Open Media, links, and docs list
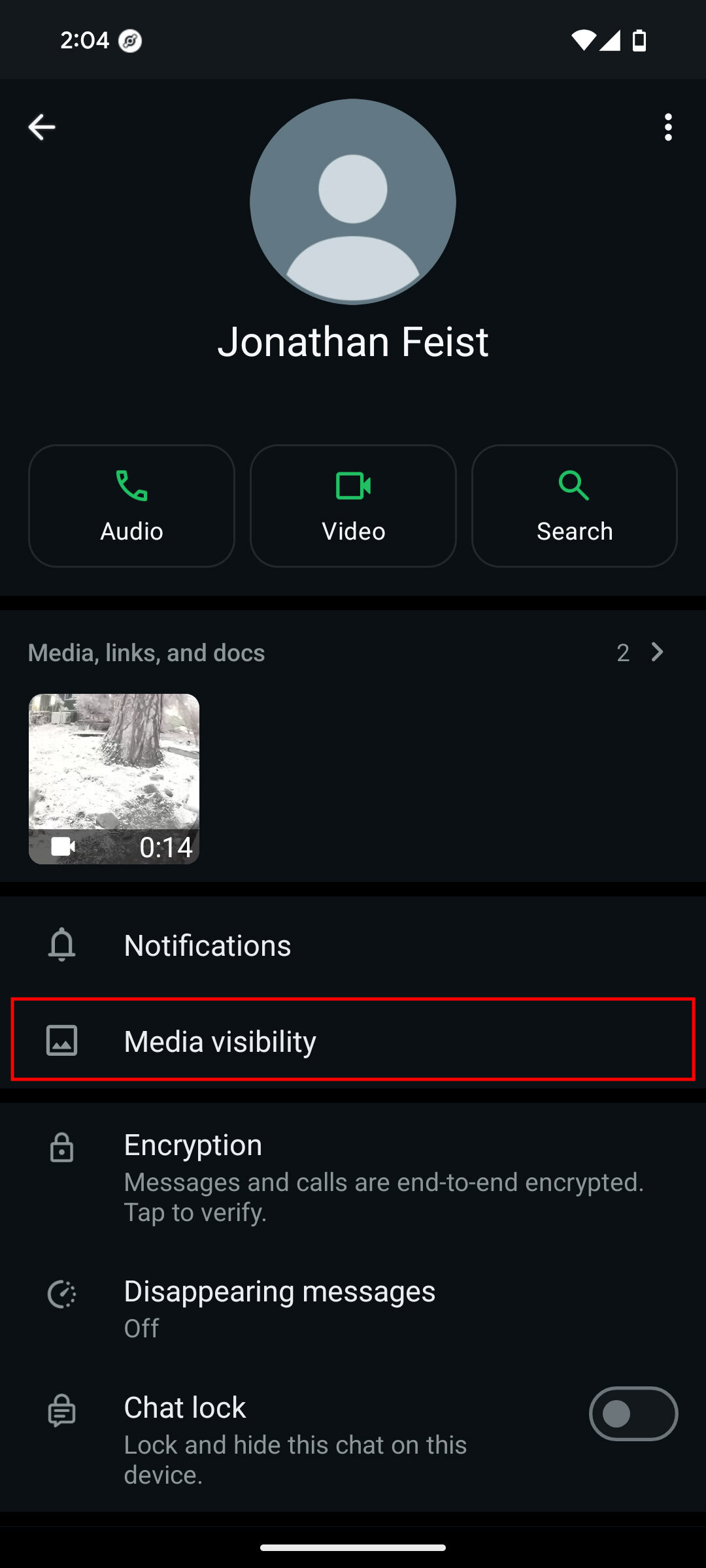This screenshot has width=706, height=1568. [x=353, y=653]
